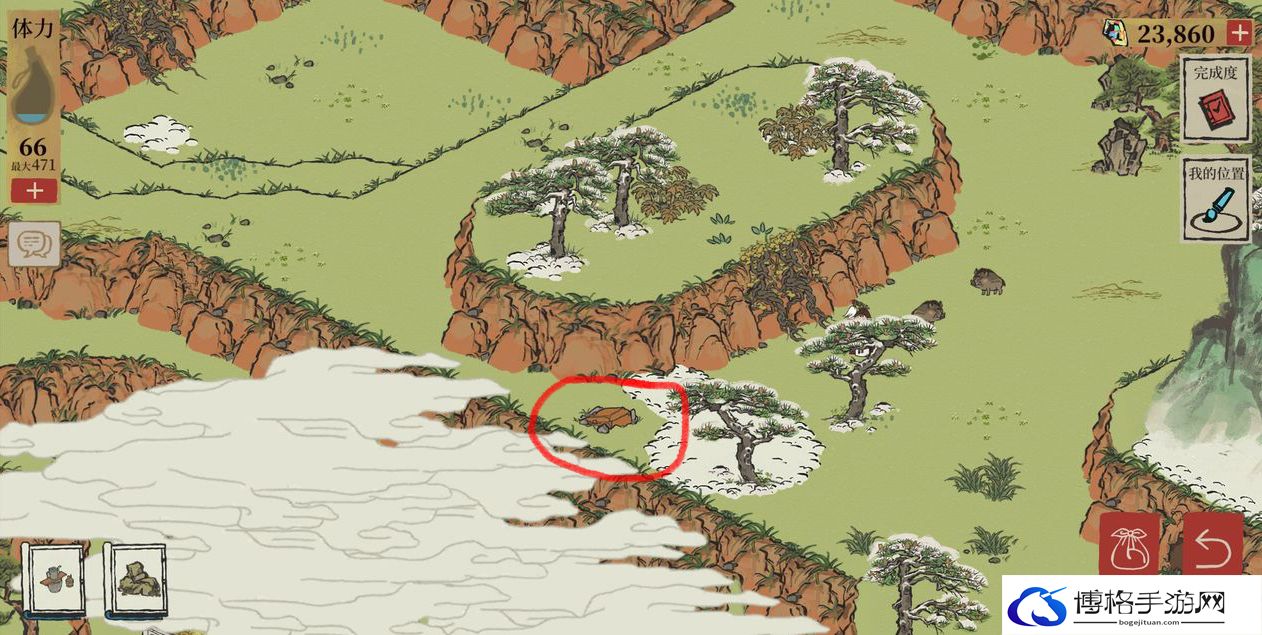This screenshot has height=635, width=1262.
Task: Open the second item card with rocks
Action: coord(135,580)
